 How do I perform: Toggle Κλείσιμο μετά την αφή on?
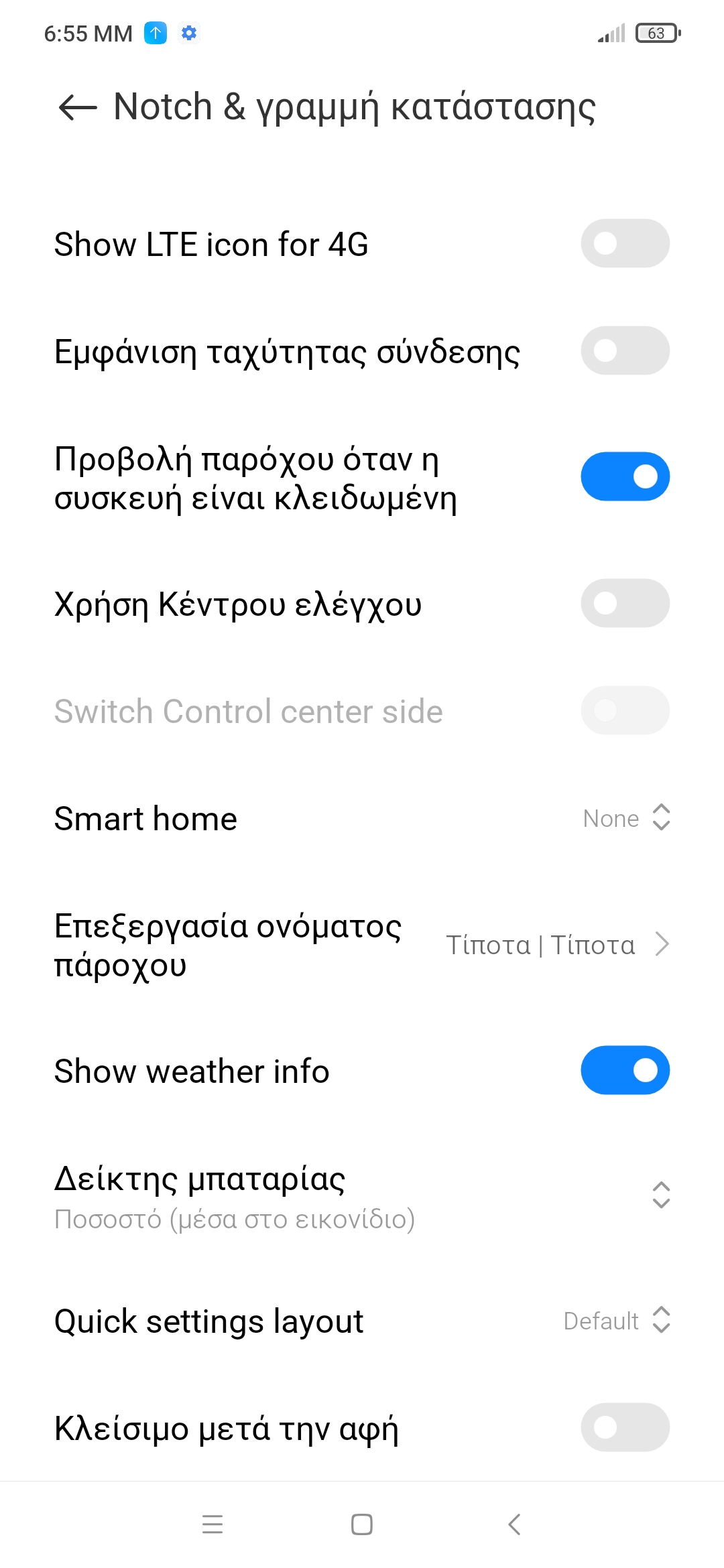[x=625, y=1427]
